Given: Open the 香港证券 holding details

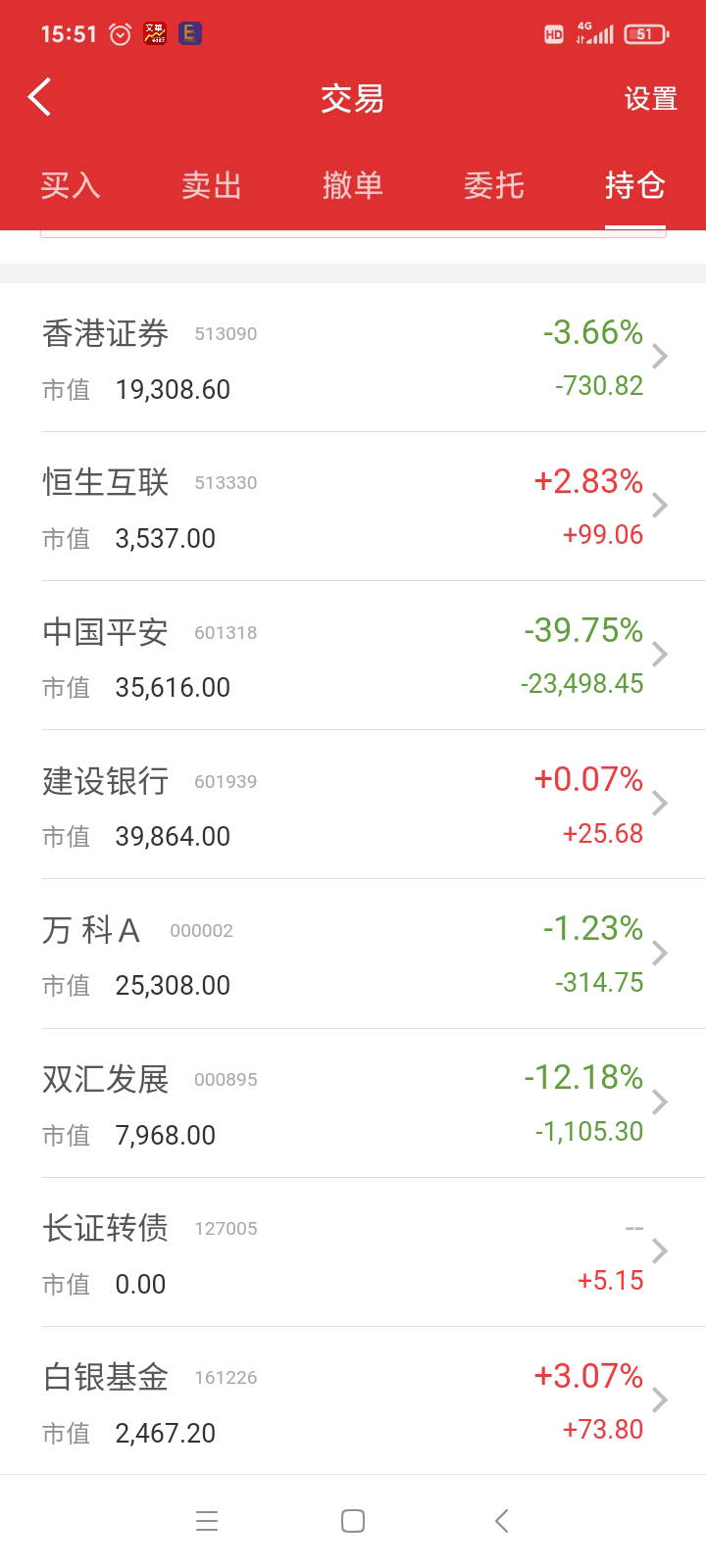Looking at the screenshot, I should pyautogui.click(x=353, y=358).
